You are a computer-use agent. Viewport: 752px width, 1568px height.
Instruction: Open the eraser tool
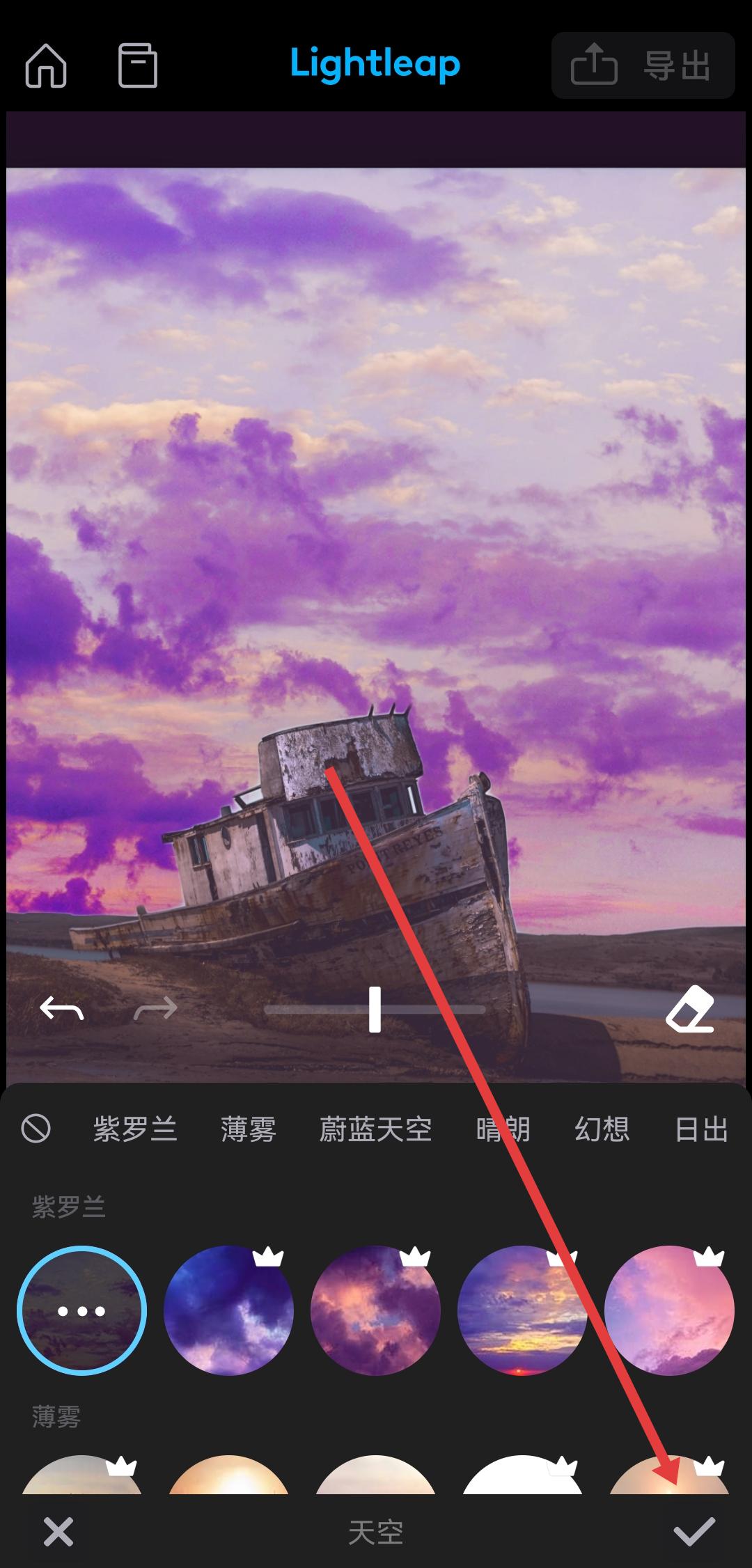pyautogui.click(x=690, y=1009)
